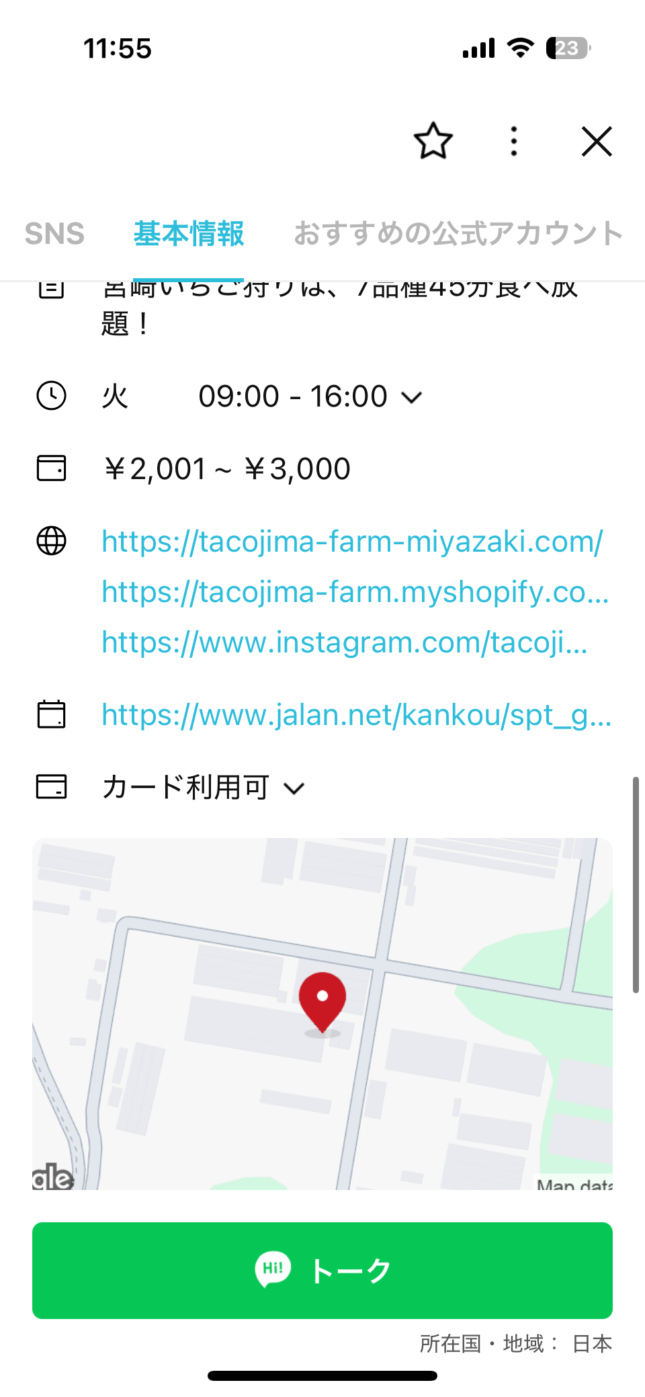Open the jalan.net reservation link
The image size is (645, 1397).
coord(356,715)
